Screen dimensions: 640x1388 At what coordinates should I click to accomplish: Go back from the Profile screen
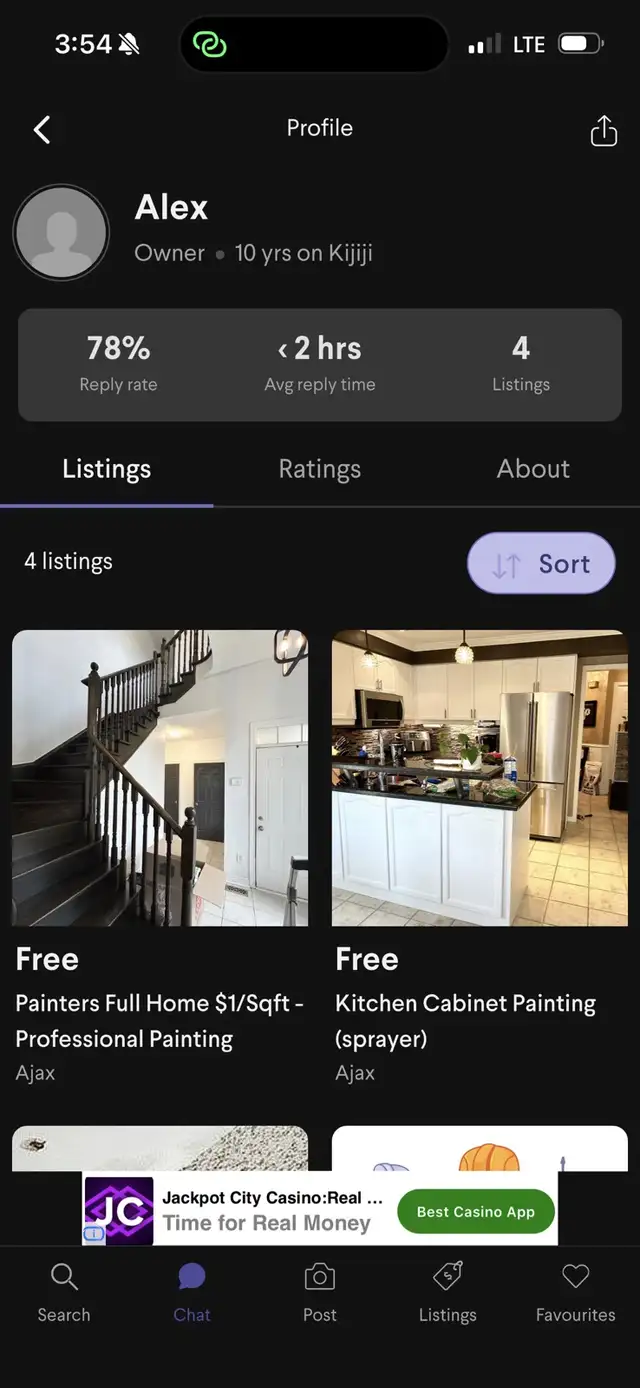tap(42, 129)
